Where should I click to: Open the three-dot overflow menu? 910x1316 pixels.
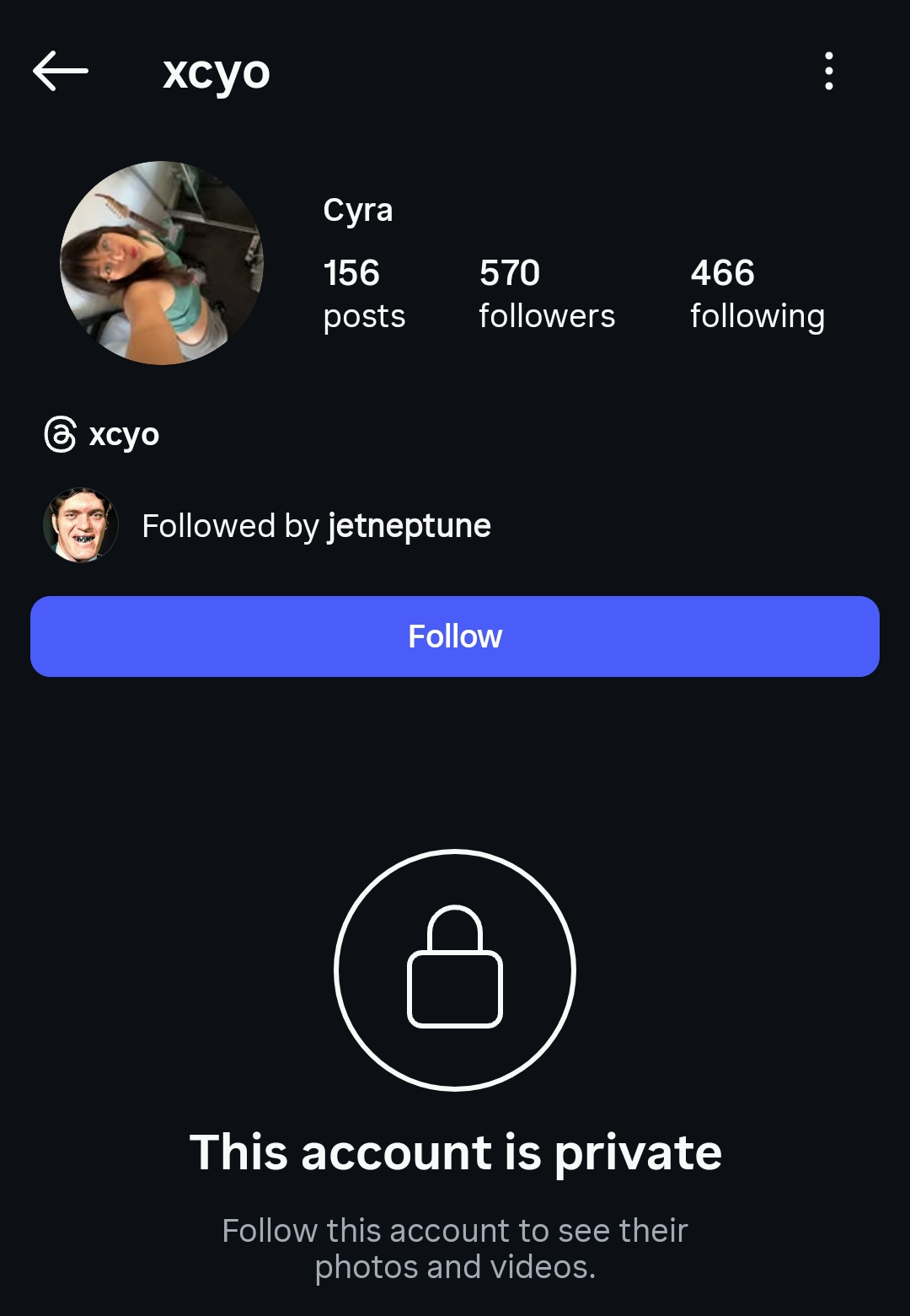click(829, 71)
